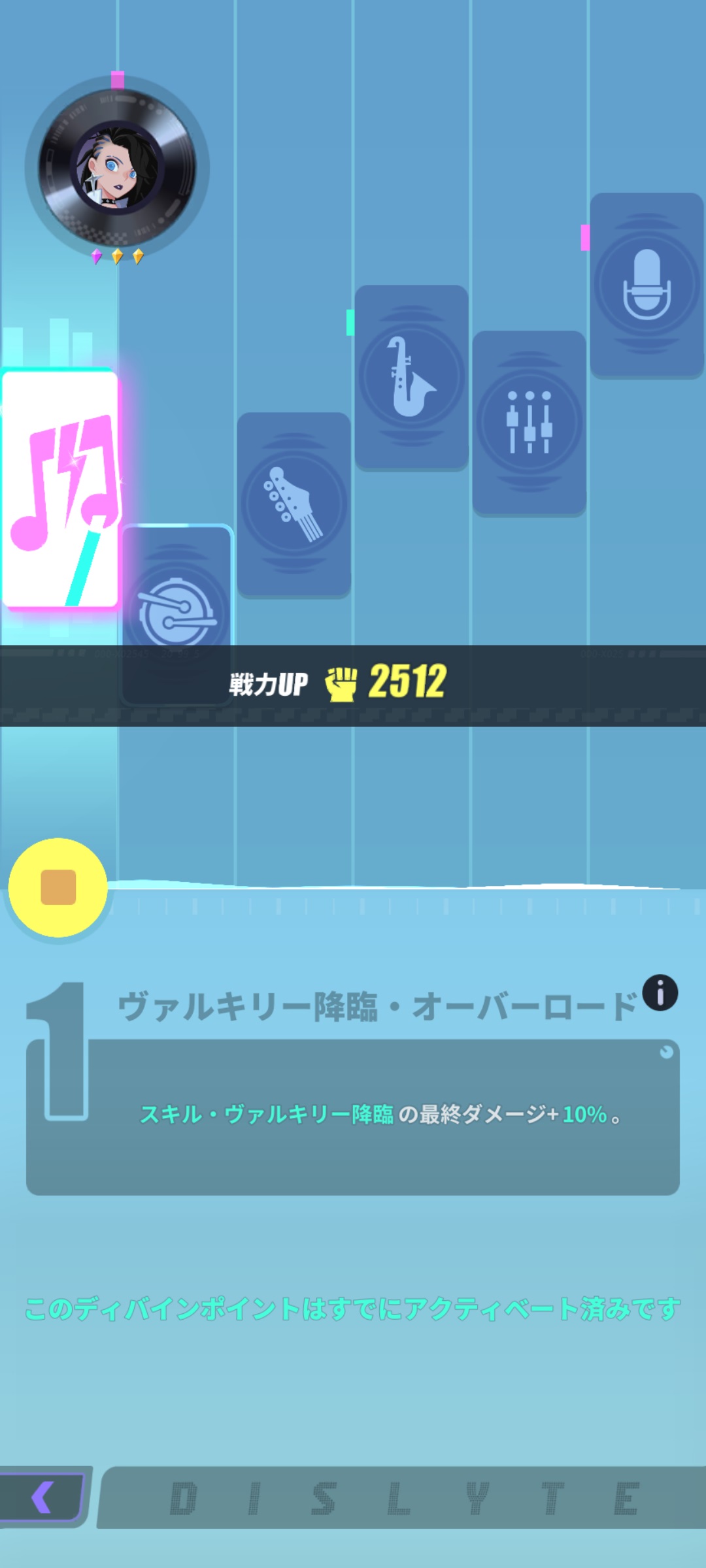The height and width of the screenshot is (1568, 706).
Task: Open the vinyl record character portrait
Action: [117, 169]
